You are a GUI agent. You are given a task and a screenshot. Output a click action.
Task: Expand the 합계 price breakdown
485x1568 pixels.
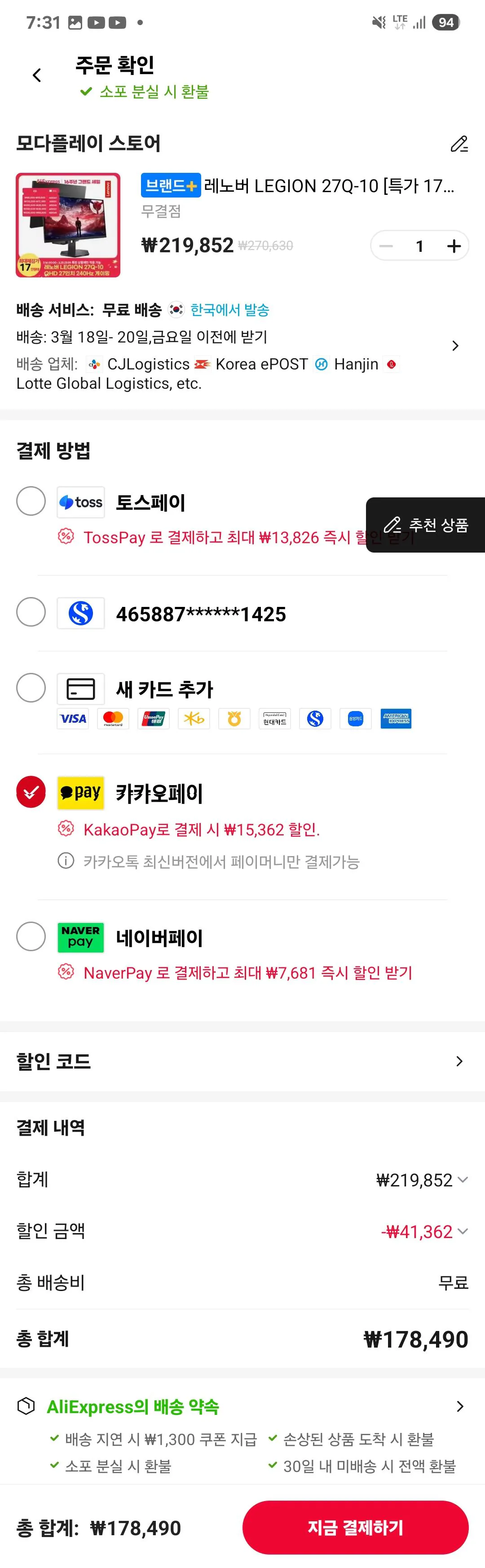(462, 1180)
